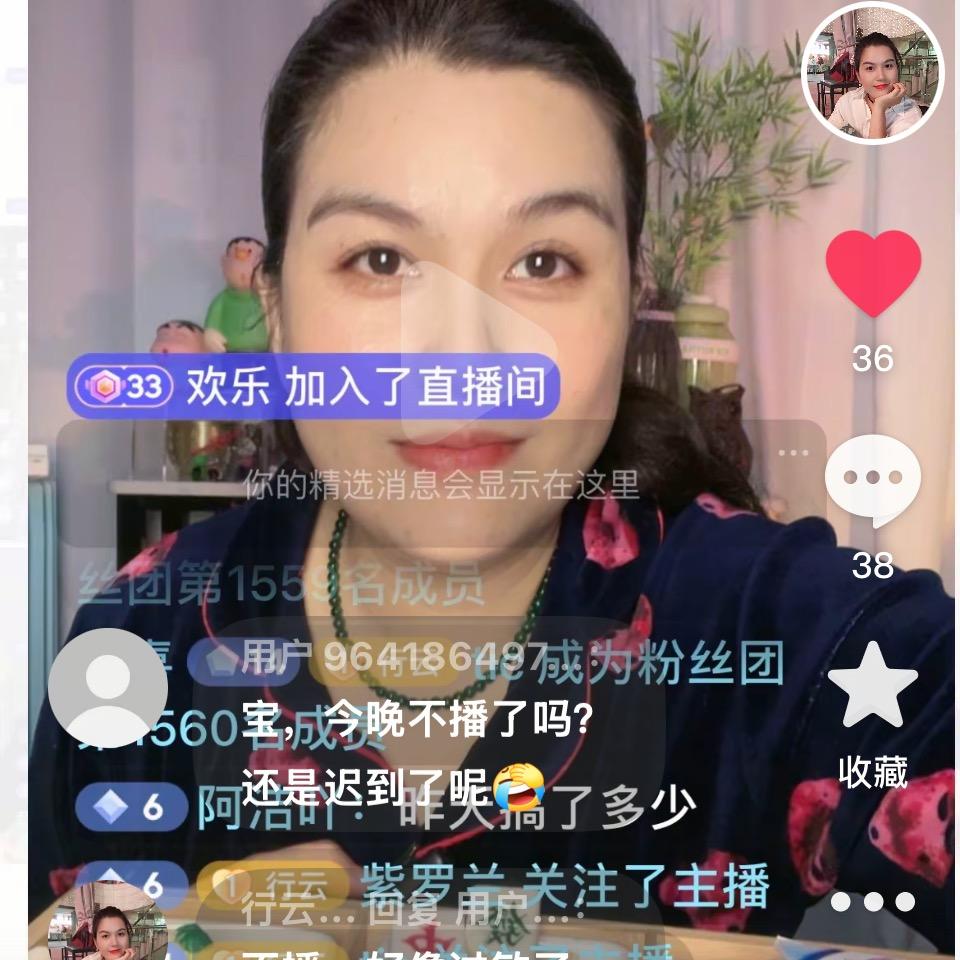The width and height of the screenshot is (960, 960).
Task: Add the video to 收藏 favorites
Action: pyautogui.click(x=872, y=687)
